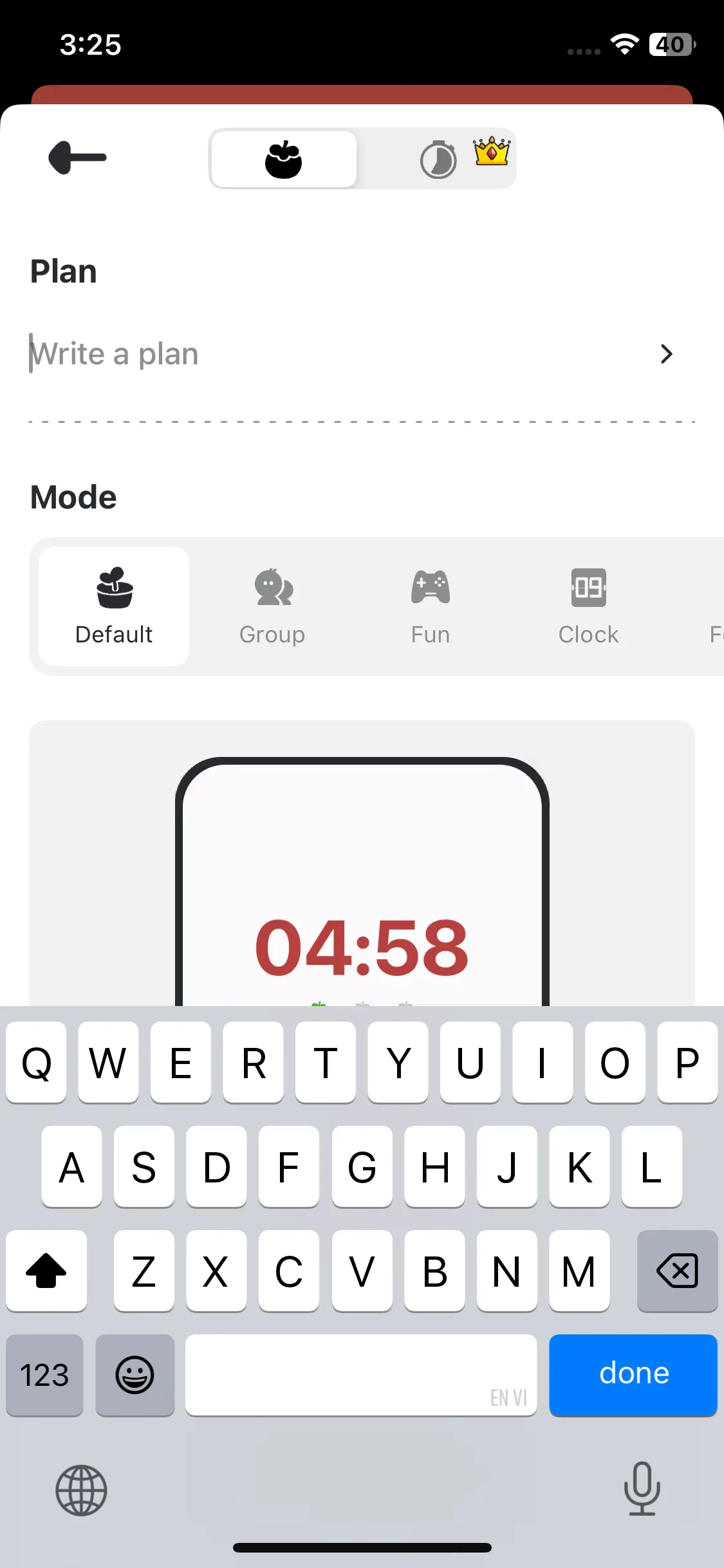Toggle the shift key

pyautogui.click(x=46, y=1271)
